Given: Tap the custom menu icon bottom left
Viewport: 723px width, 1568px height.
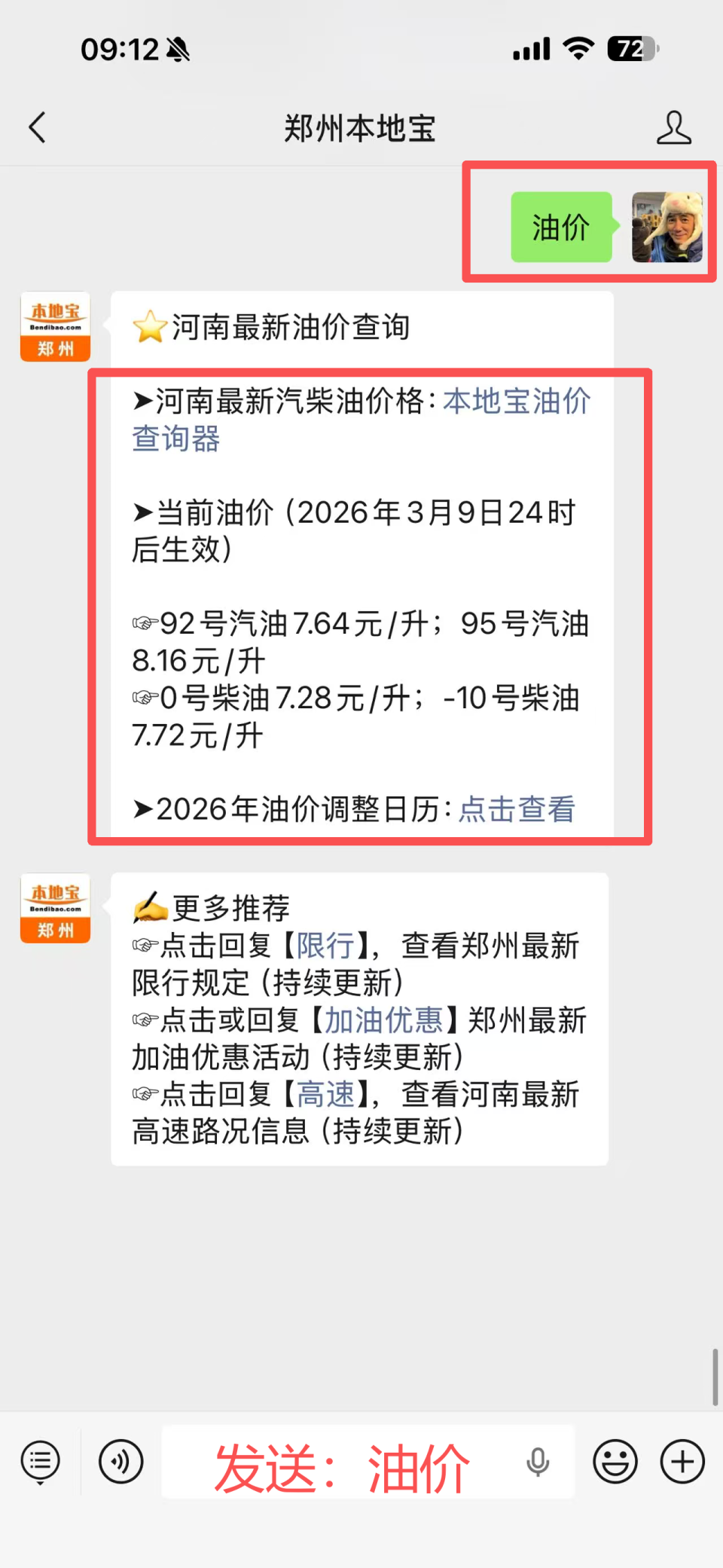Looking at the screenshot, I should [40, 1461].
